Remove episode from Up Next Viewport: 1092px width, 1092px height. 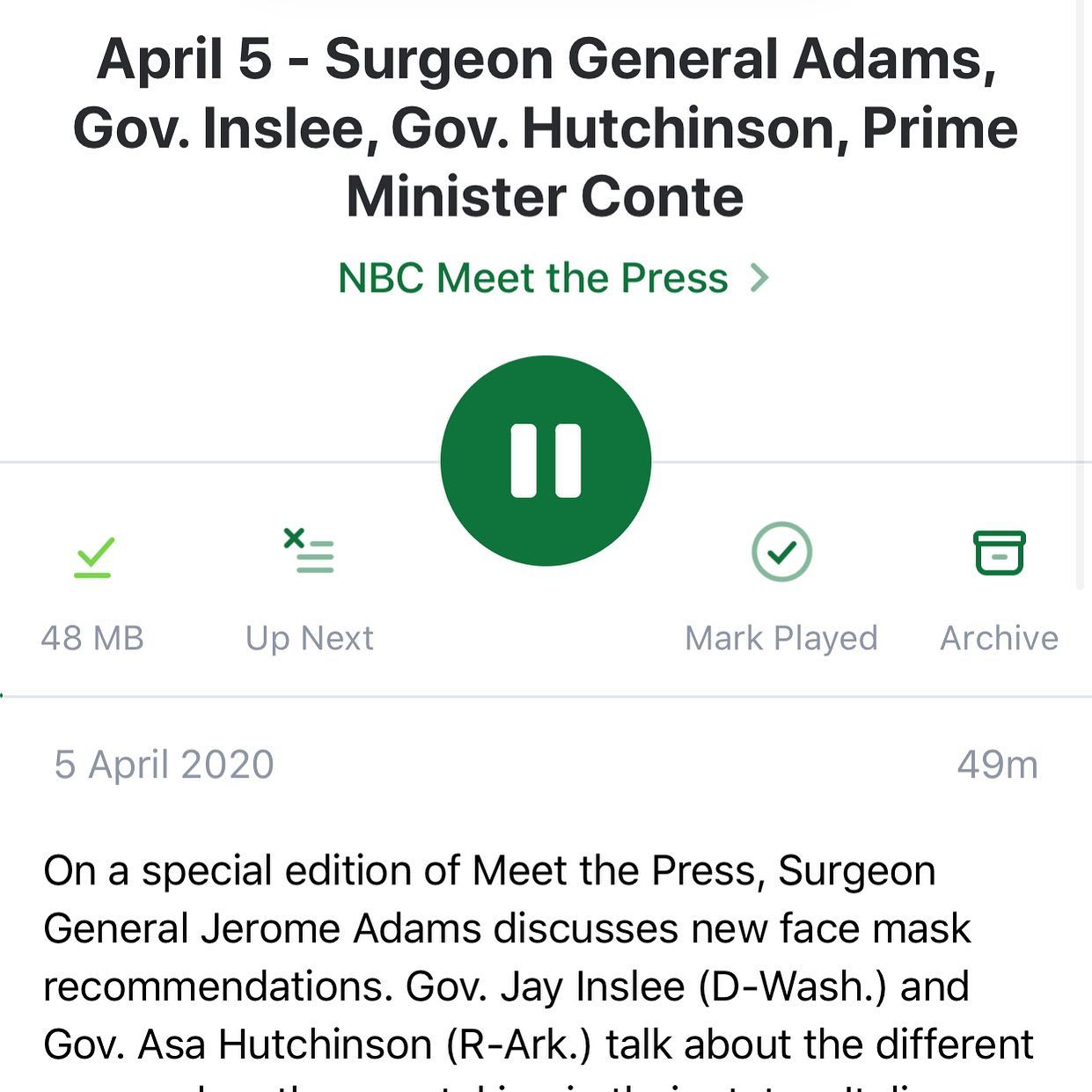[309, 552]
